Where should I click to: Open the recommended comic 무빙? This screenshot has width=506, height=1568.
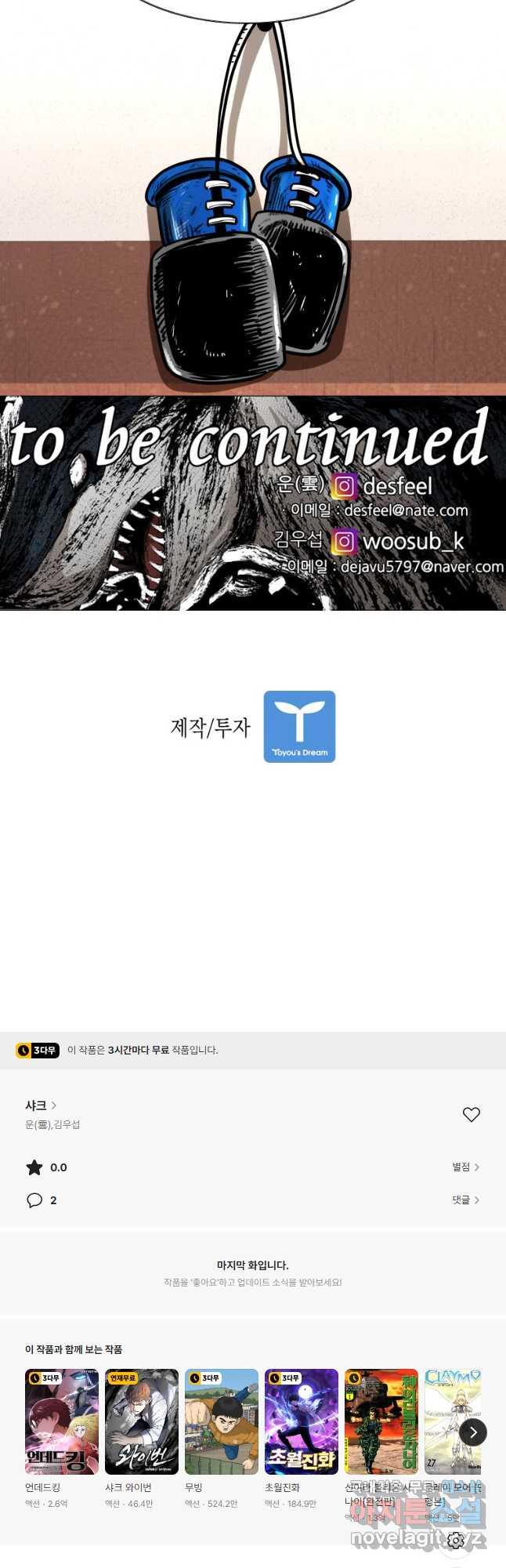pos(222,1422)
